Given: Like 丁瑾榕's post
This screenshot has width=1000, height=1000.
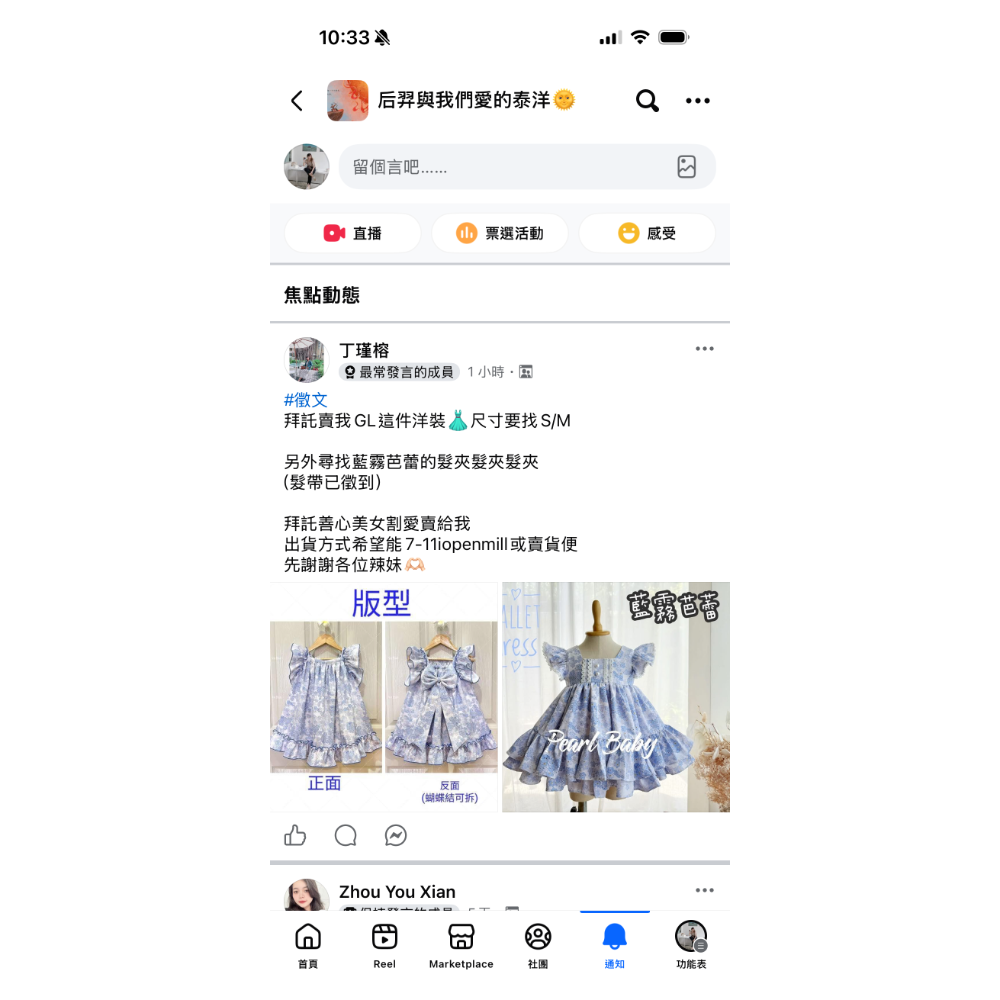Looking at the screenshot, I should [x=295, y=835].
